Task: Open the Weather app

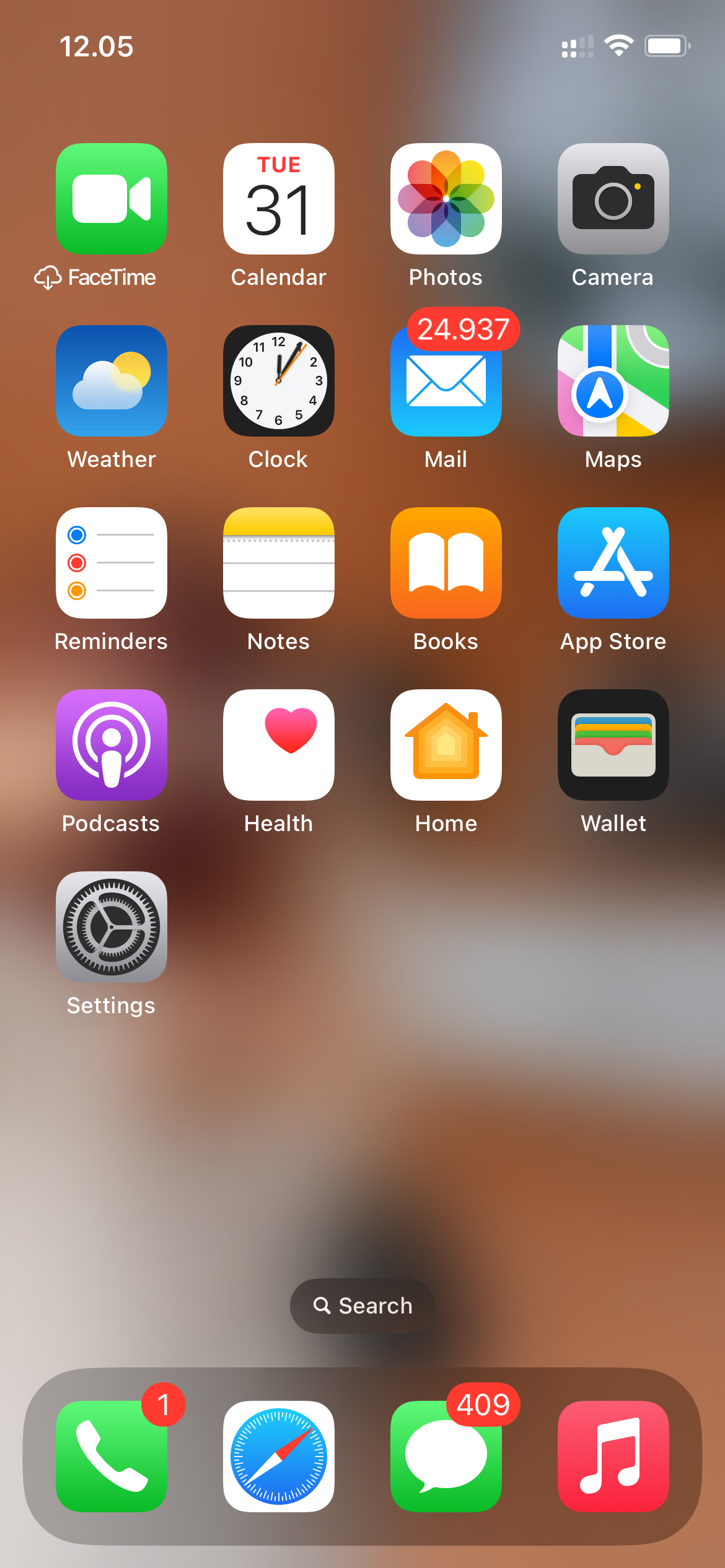Action: click(112, 381)
